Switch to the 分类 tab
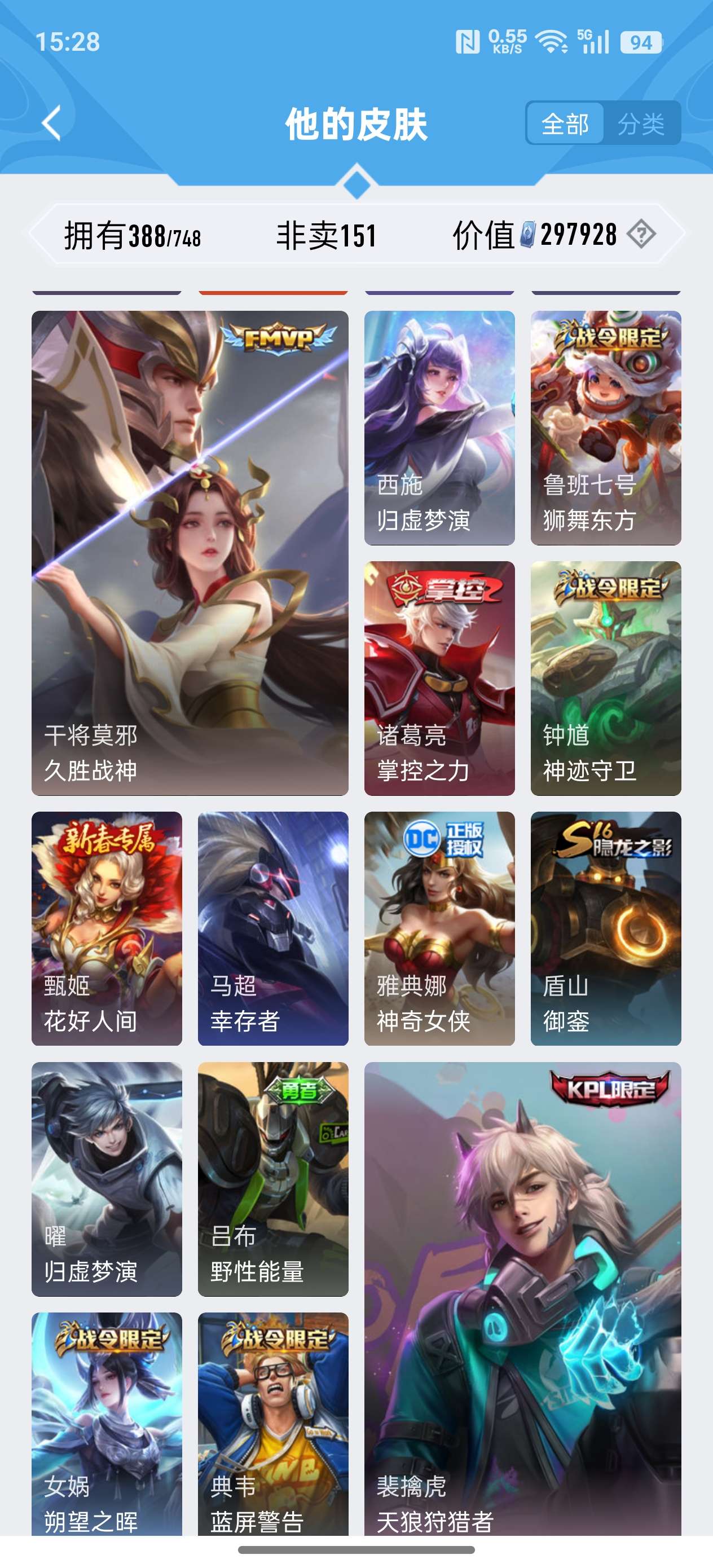 tap(641, 124)
